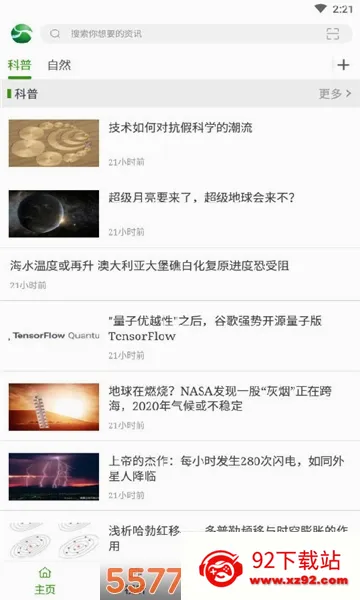
Task: View the 上帝的杰作 闪电 article
Action: [x=180, y=476]
